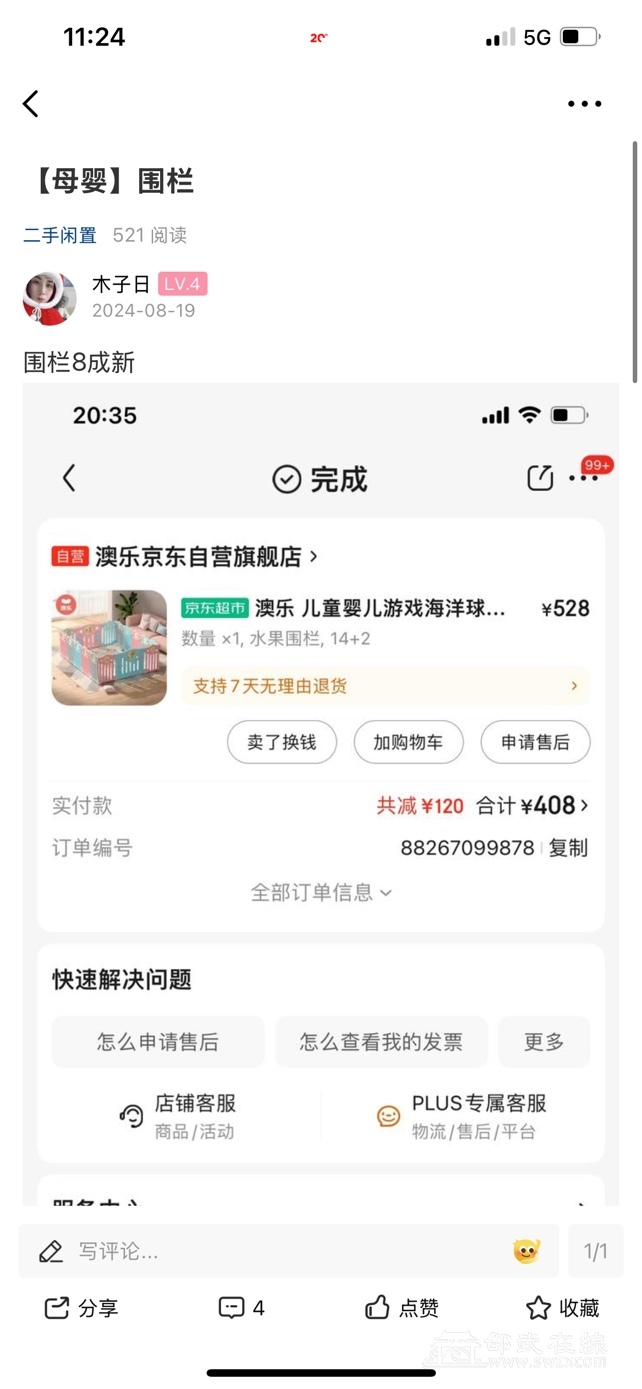Open the posted order screenshot image
The image size is (642, 1389).
tap(320, 790)
